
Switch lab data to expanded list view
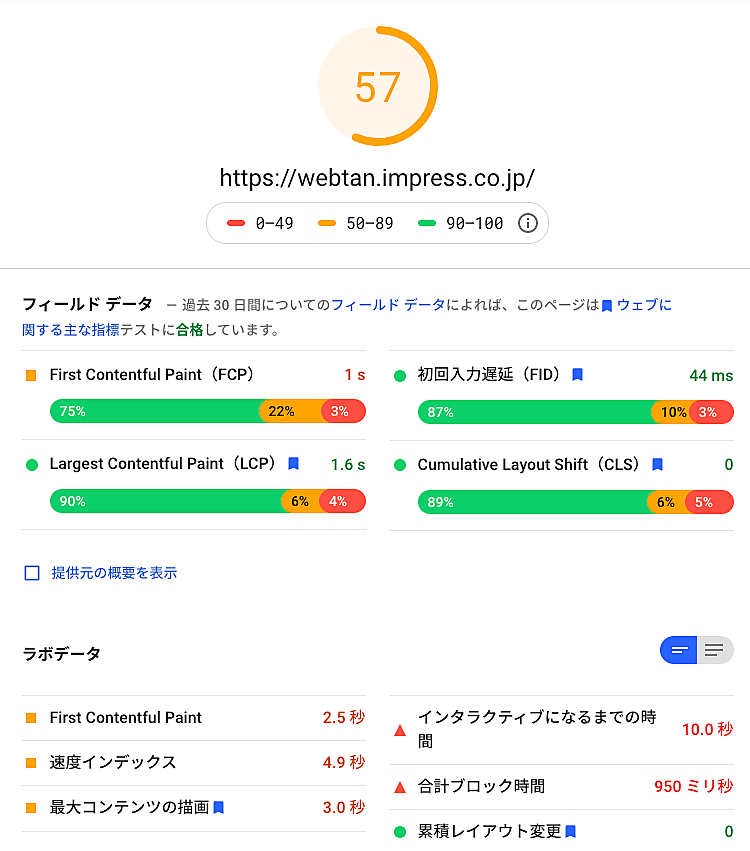click(714, 650)
